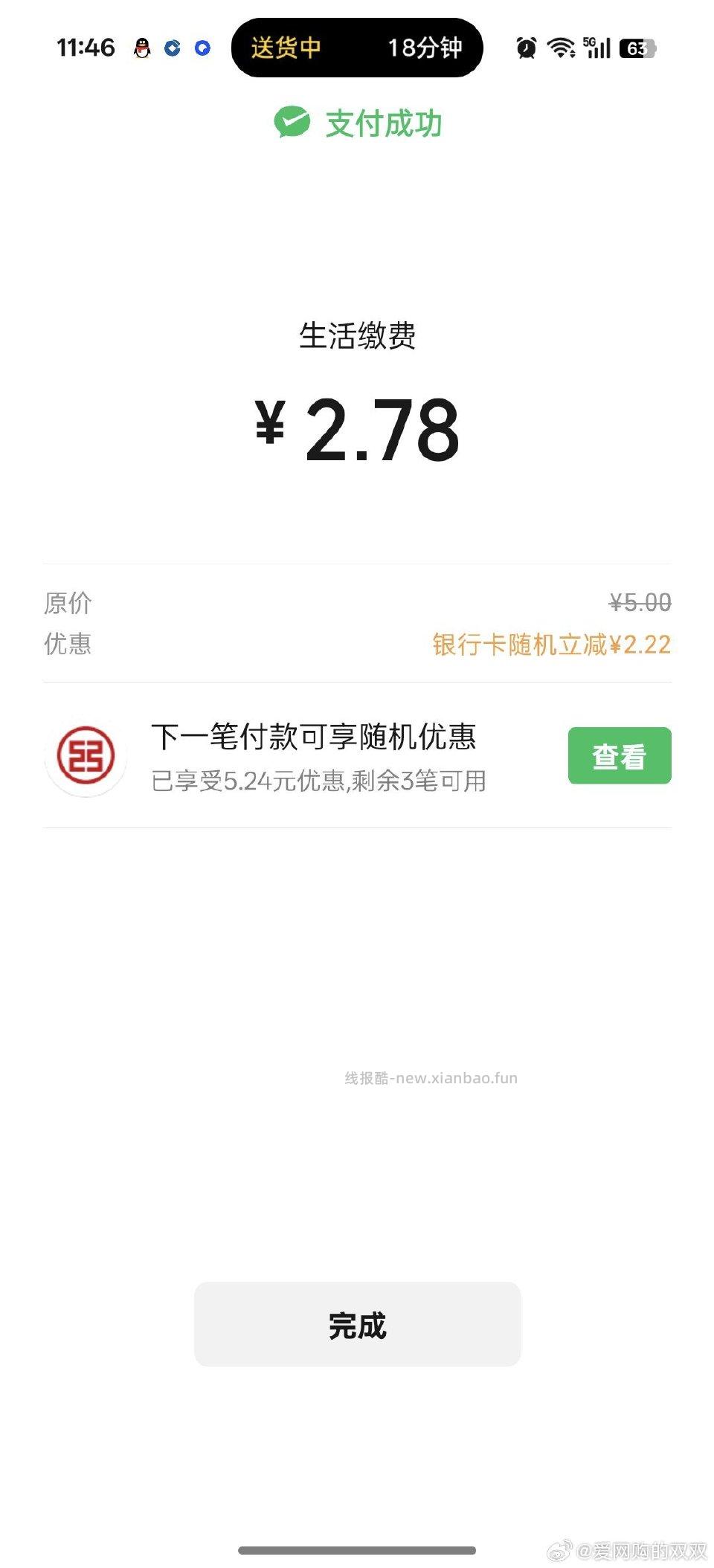Click the clock showing 11:46
Screen dimensions: 714x1568
(87, 48)
